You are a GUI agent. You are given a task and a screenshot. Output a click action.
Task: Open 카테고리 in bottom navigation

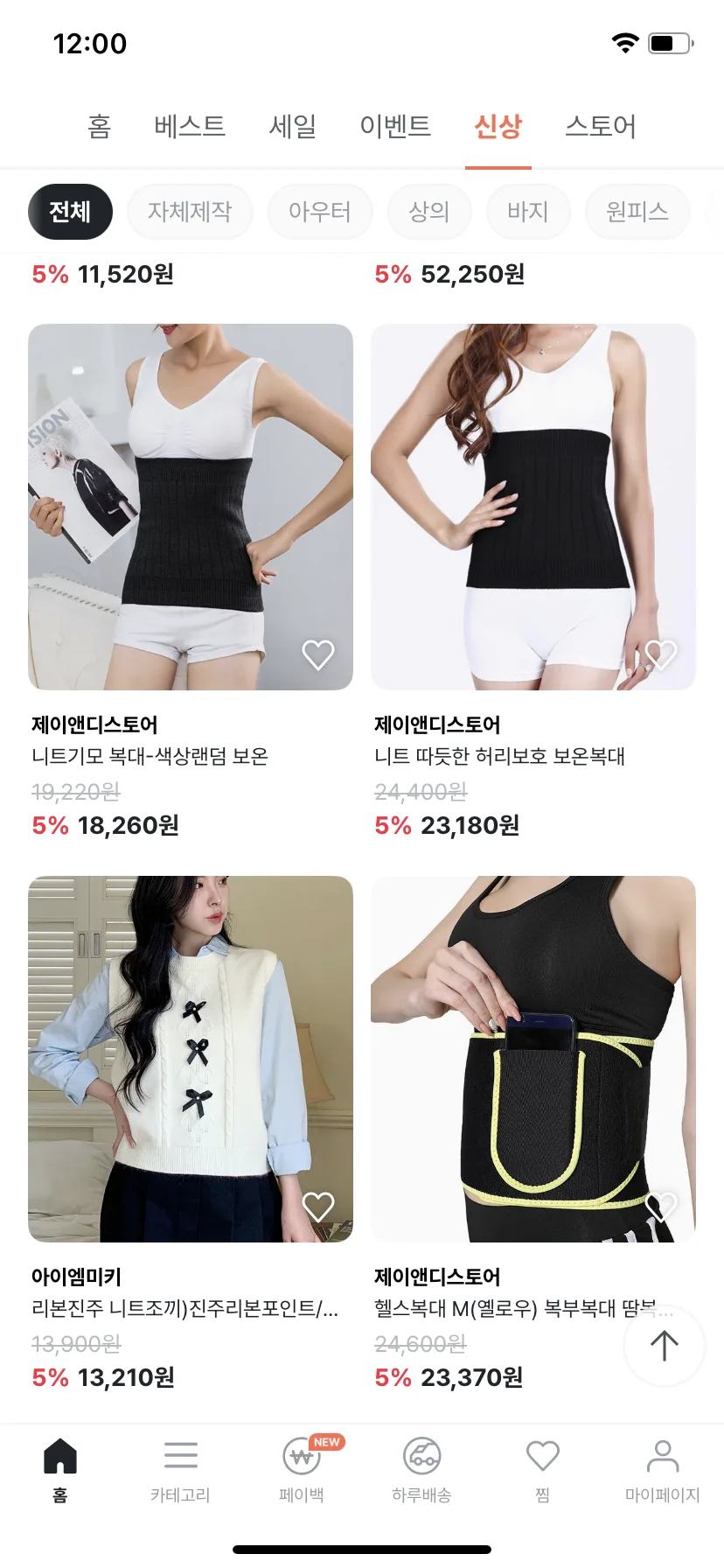(x=180, y=1470)
